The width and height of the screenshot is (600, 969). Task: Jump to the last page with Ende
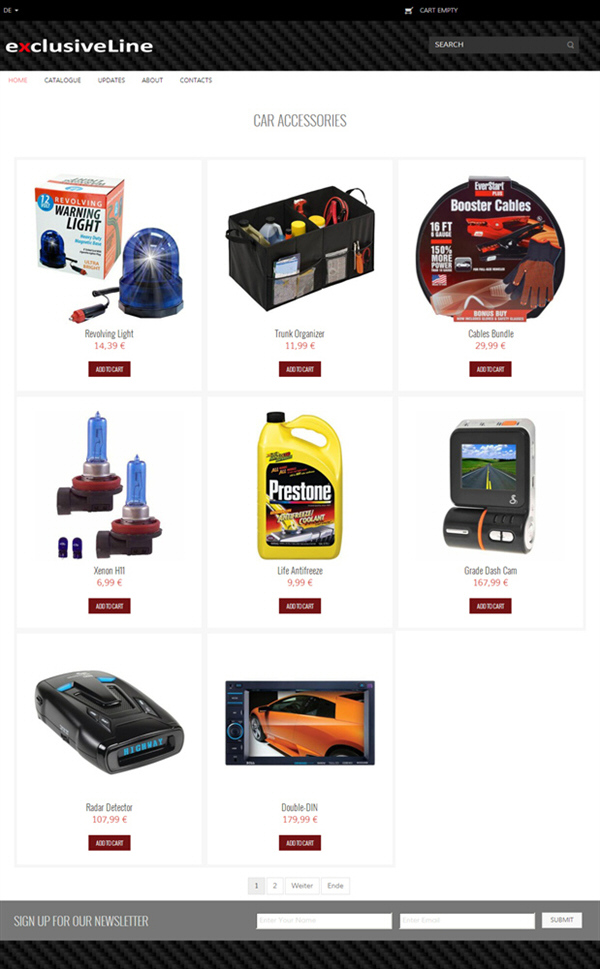[x=336, y=886]
